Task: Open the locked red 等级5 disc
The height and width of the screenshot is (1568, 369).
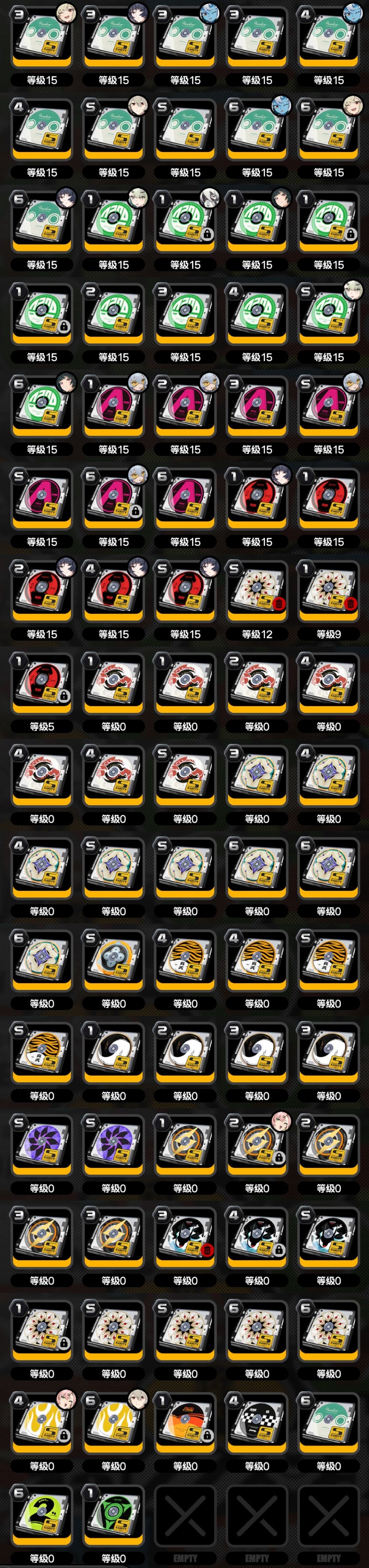Action: coord(41,682)
